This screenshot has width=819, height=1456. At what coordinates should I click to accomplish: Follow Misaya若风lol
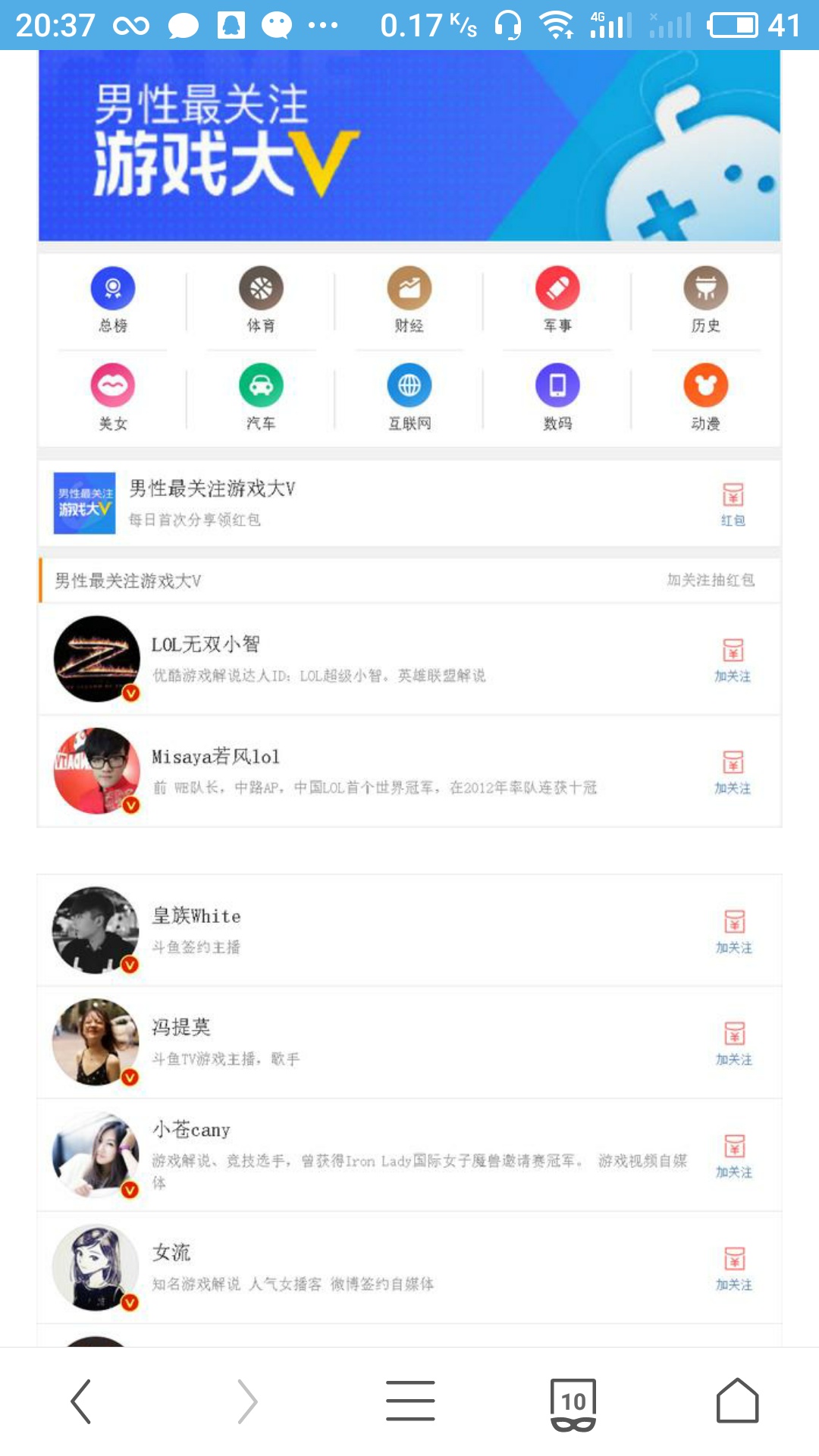pos(733,772)
